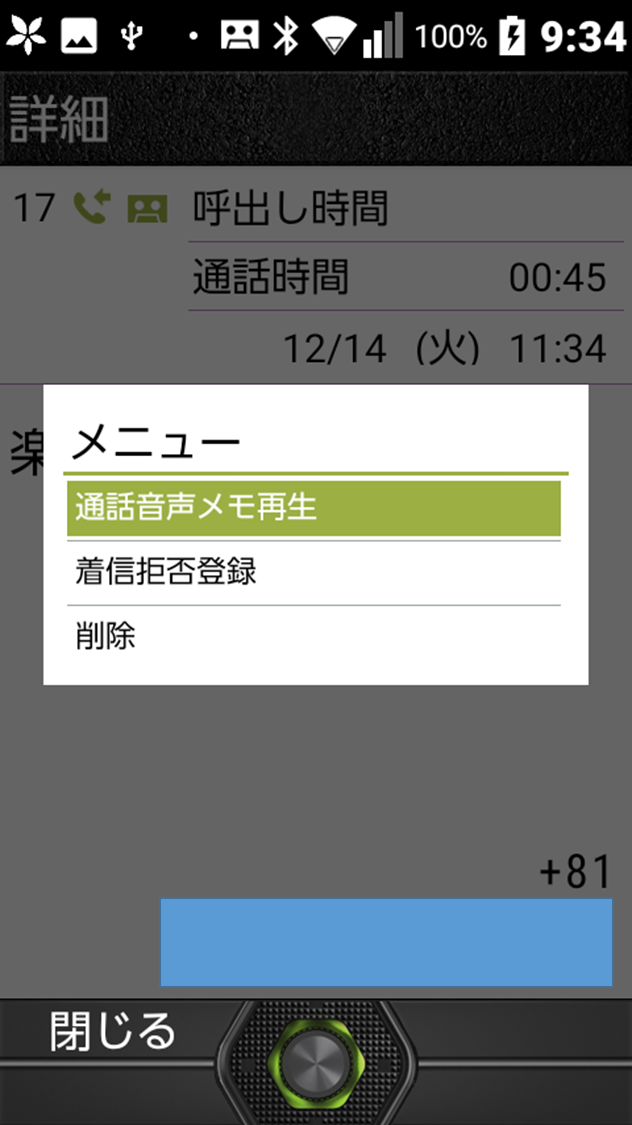This screenshot has width=632, height=1125.
Task: Choose 着信拒否登録 from the menu
Action: 313,573
